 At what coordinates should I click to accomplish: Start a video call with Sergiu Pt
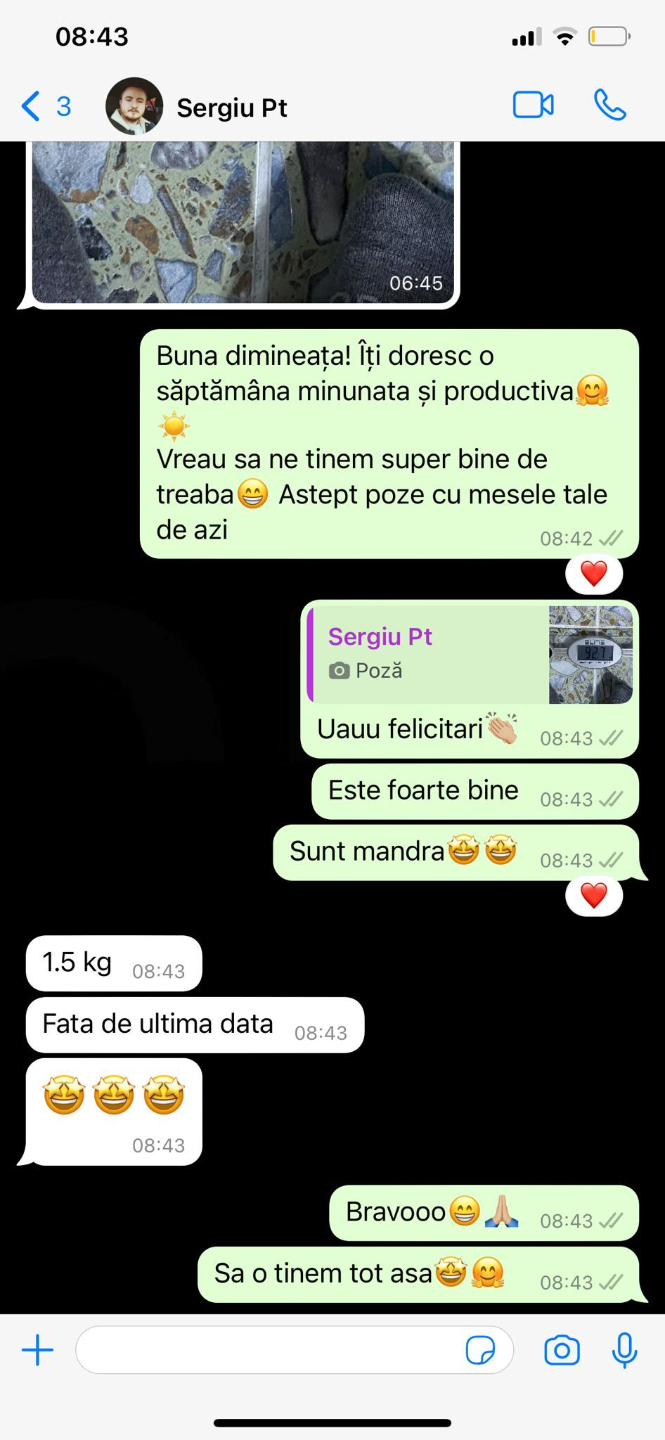(533, 105)
